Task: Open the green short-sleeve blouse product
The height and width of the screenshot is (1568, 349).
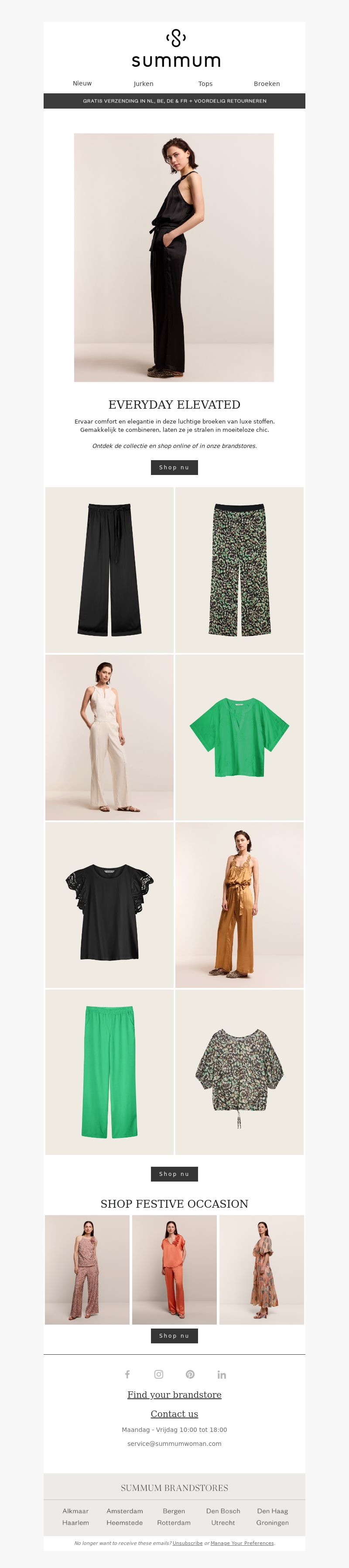Action: (x=240, y=737)
